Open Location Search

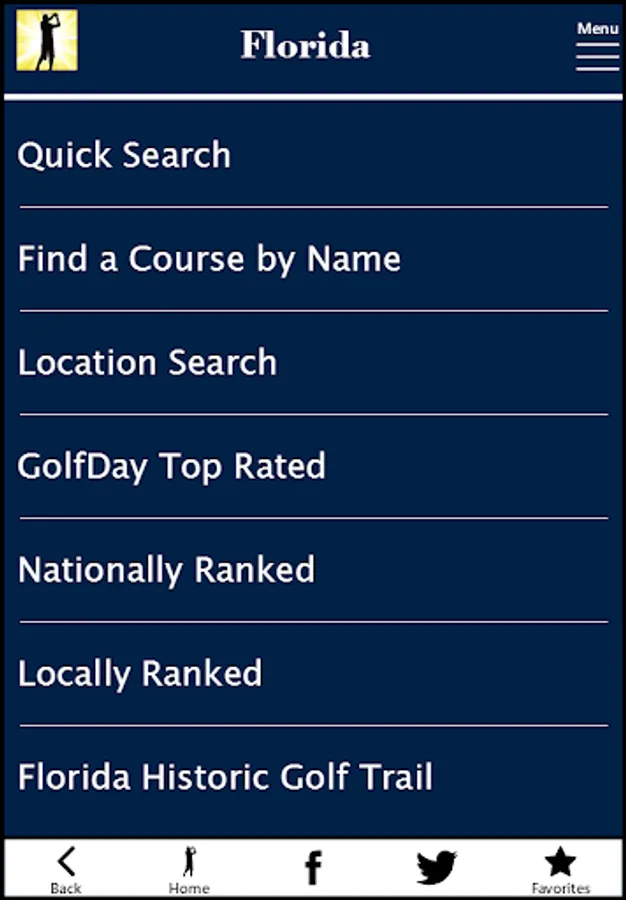(313, 363)
